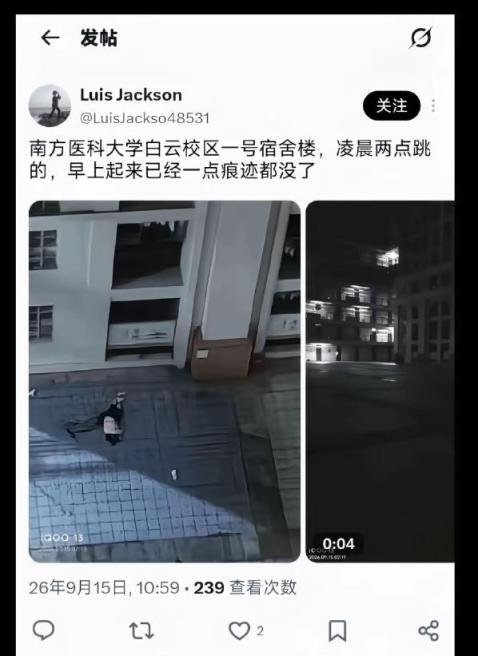The image size is (478, 656).
Task: Play the 0:04 video clip
Action: tap(380, 382)
